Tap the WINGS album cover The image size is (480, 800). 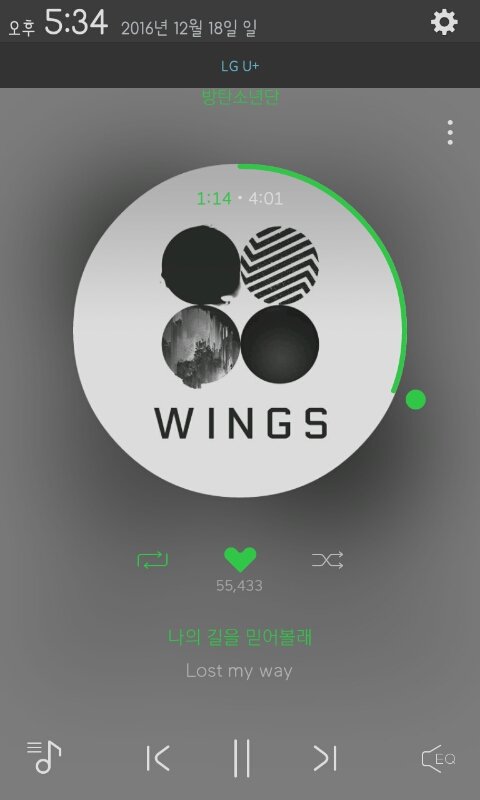tap(239, 330)
